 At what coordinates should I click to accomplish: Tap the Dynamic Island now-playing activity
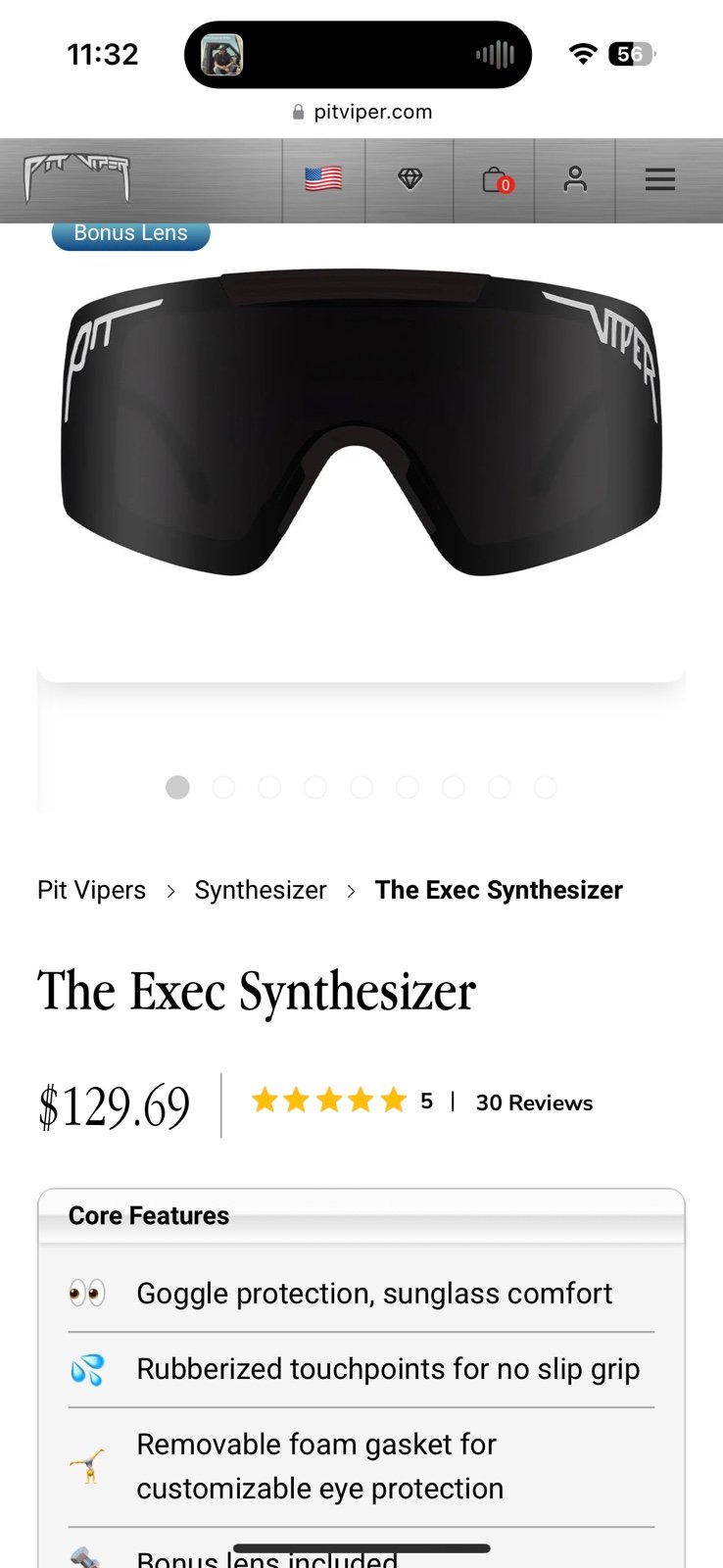coord(358,54)
